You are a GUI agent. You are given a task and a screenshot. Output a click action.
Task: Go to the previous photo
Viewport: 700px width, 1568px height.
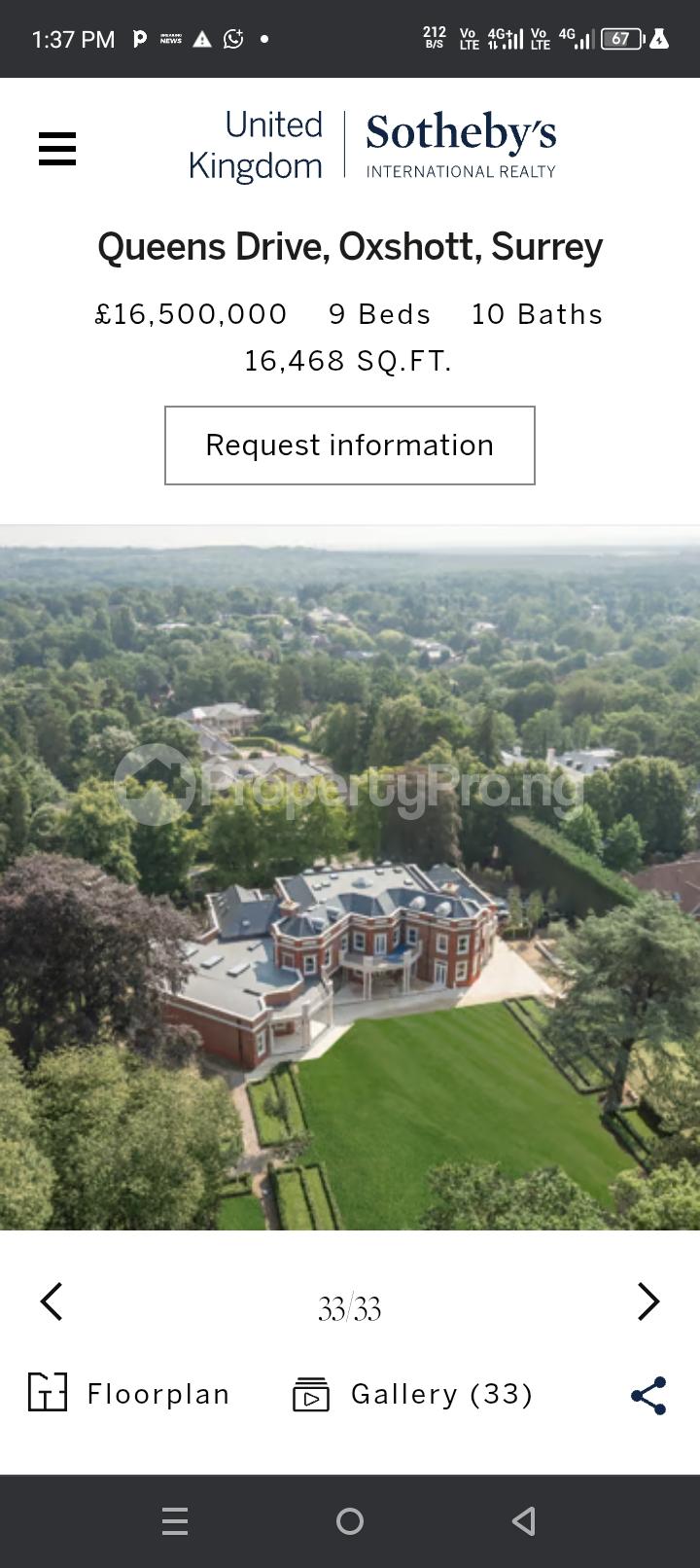click(52, 1301)
